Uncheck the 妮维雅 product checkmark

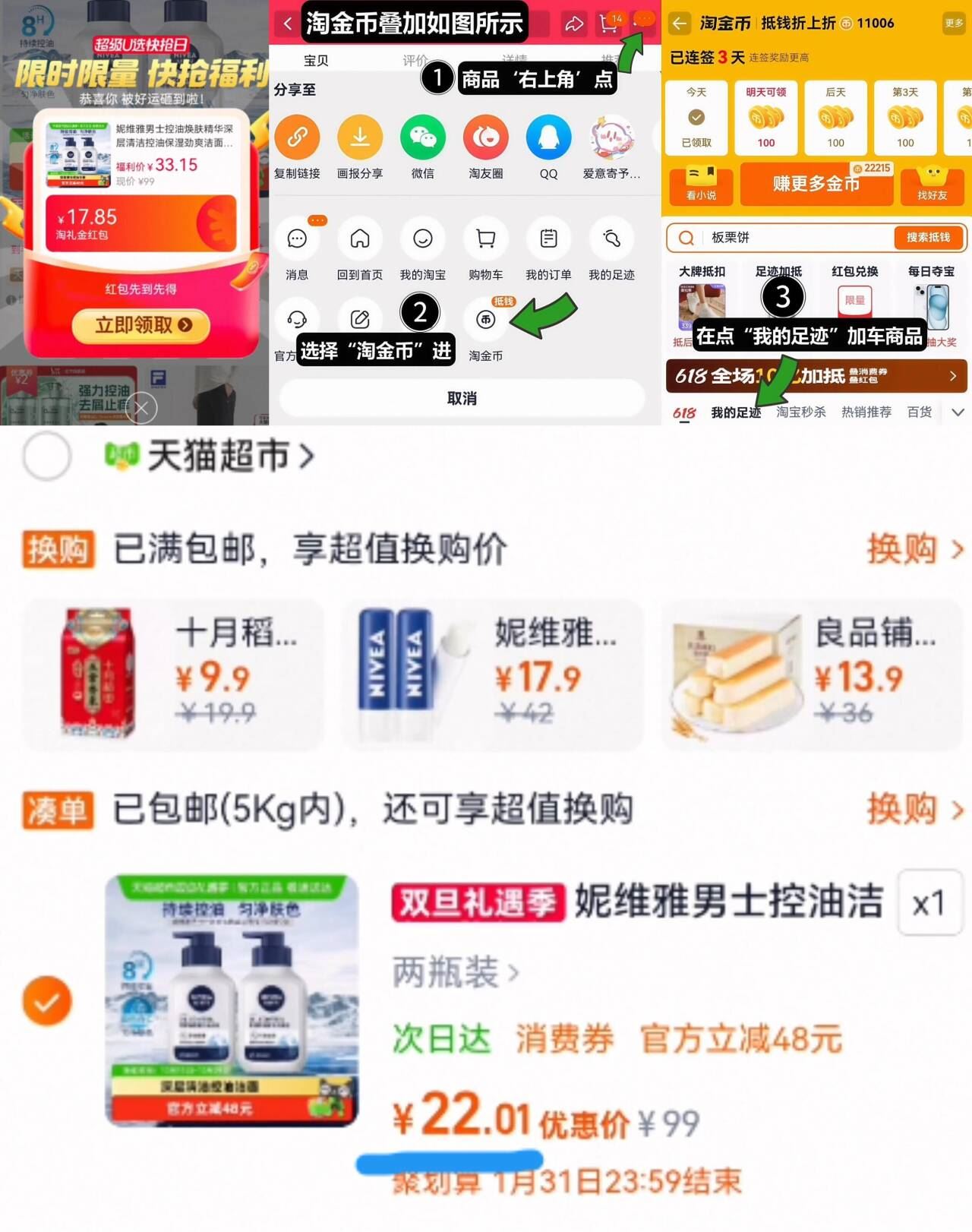pos(47,1003)
